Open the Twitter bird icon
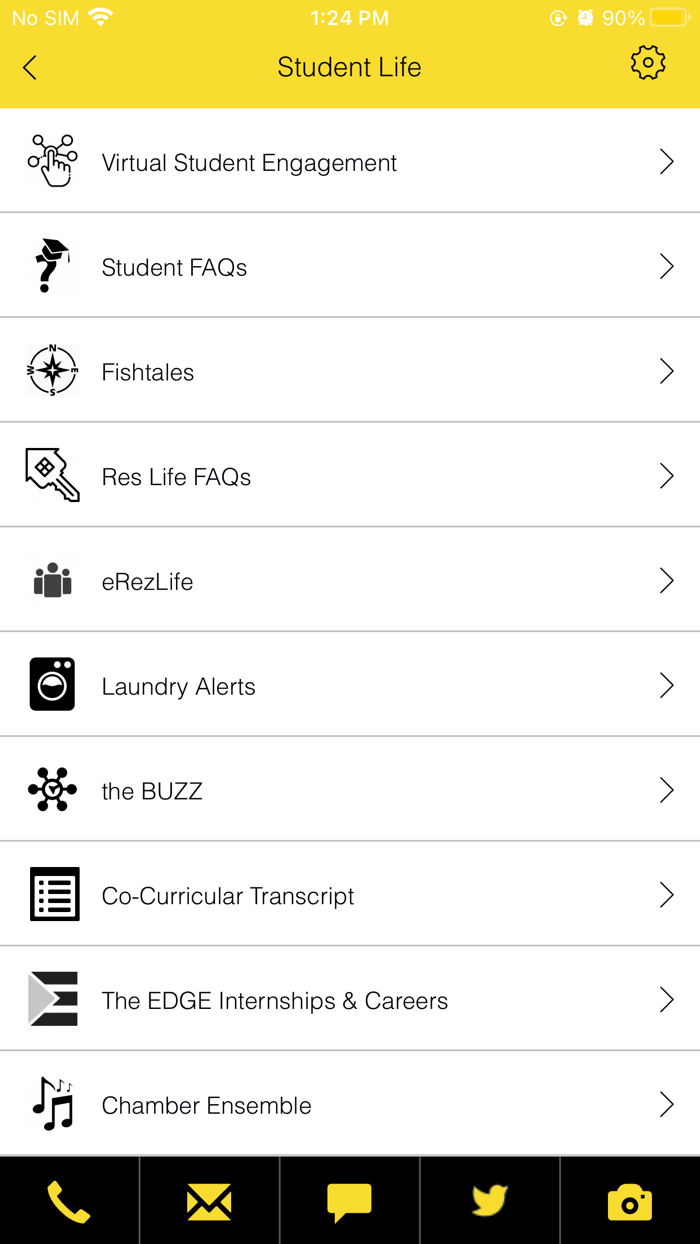The height and width of the screenshot is (1244, 700). tap(489, 1201)
